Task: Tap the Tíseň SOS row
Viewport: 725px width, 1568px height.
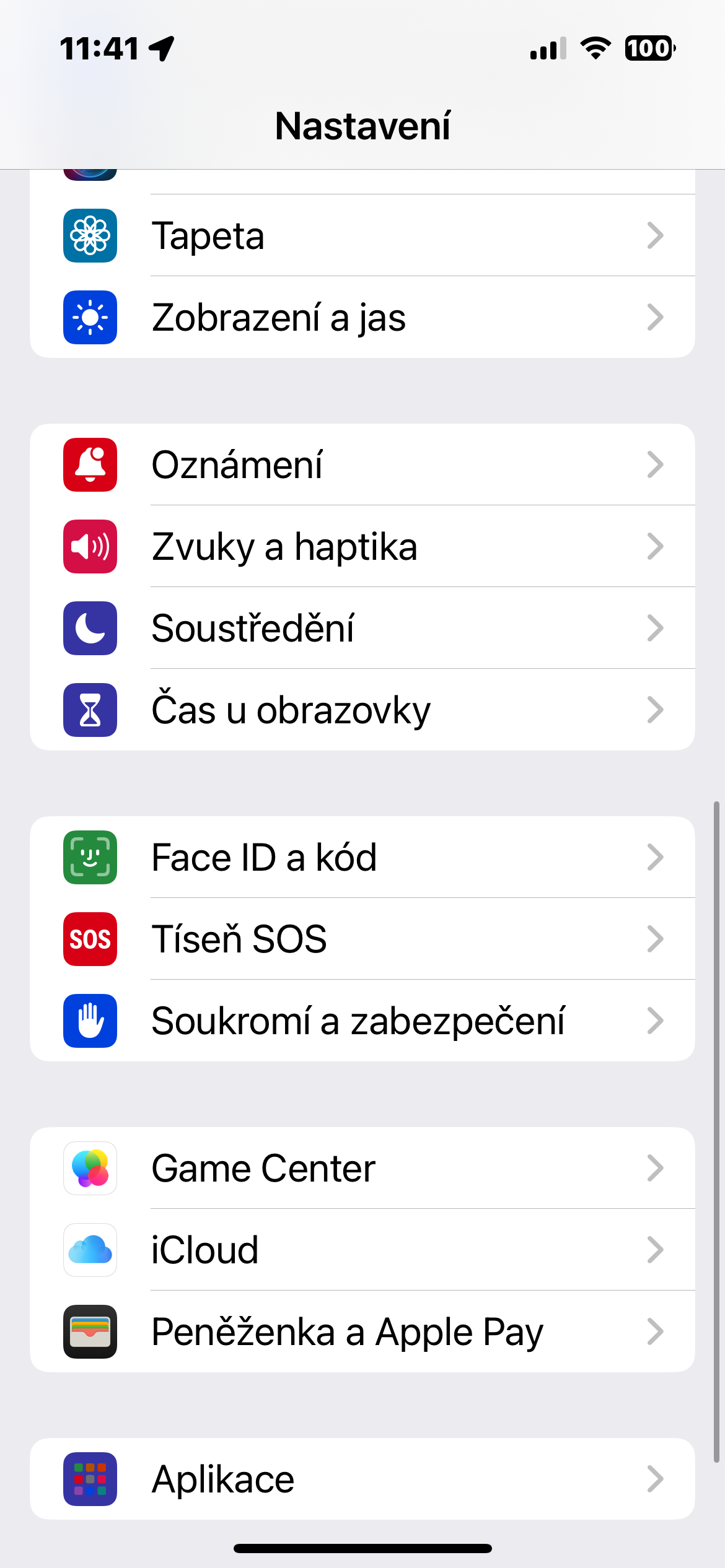Action: pos(362,939)
